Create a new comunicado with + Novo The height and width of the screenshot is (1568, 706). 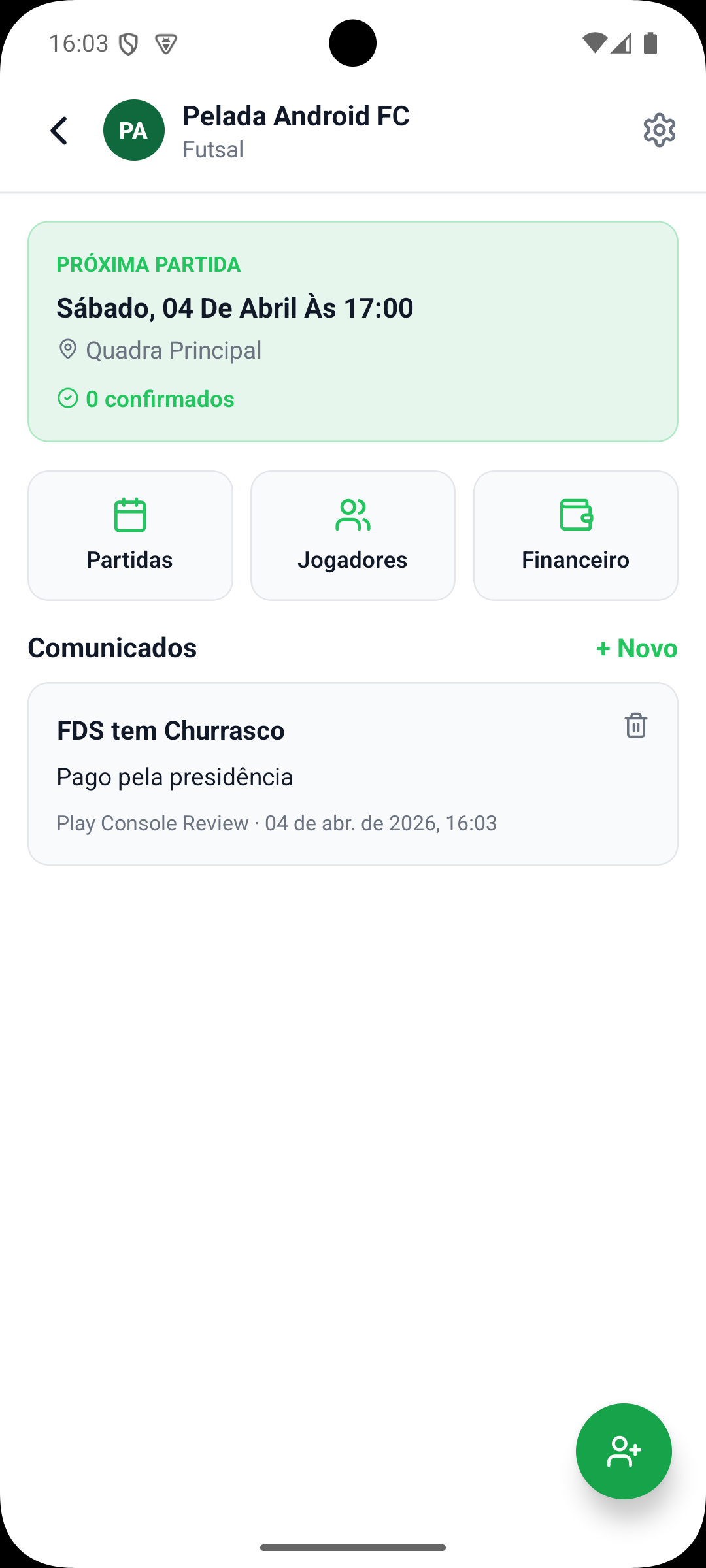click(635, 648)
